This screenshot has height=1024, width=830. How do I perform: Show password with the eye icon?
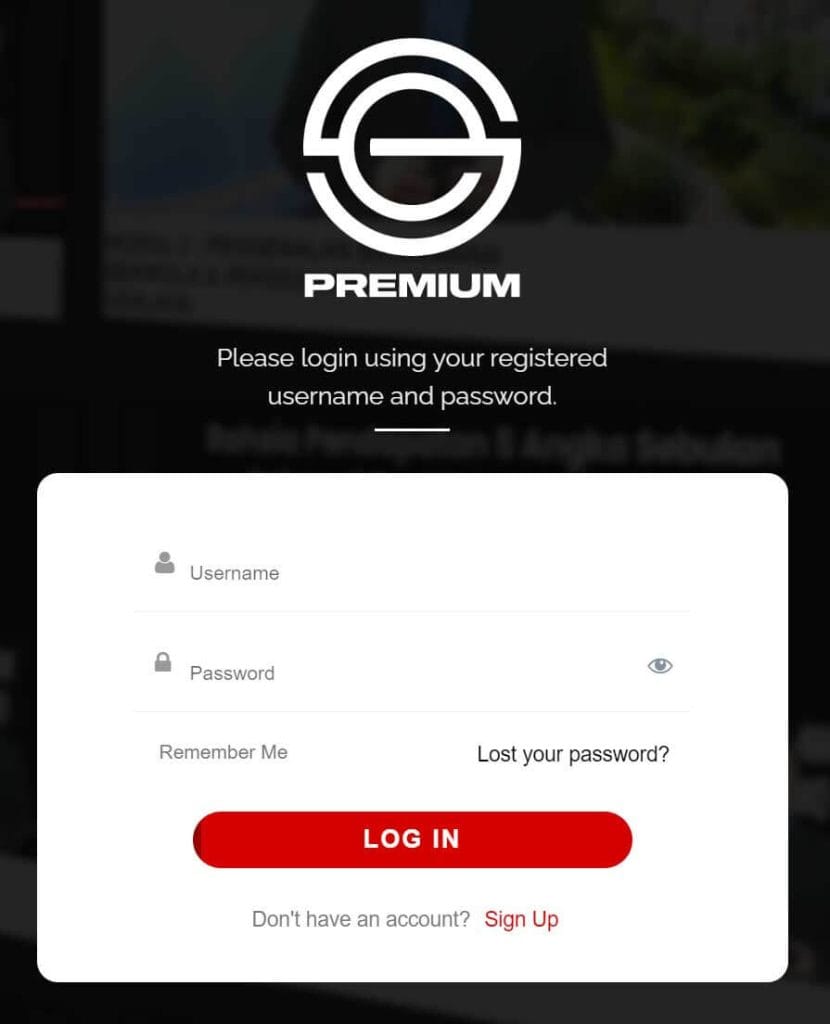[660, 666]
